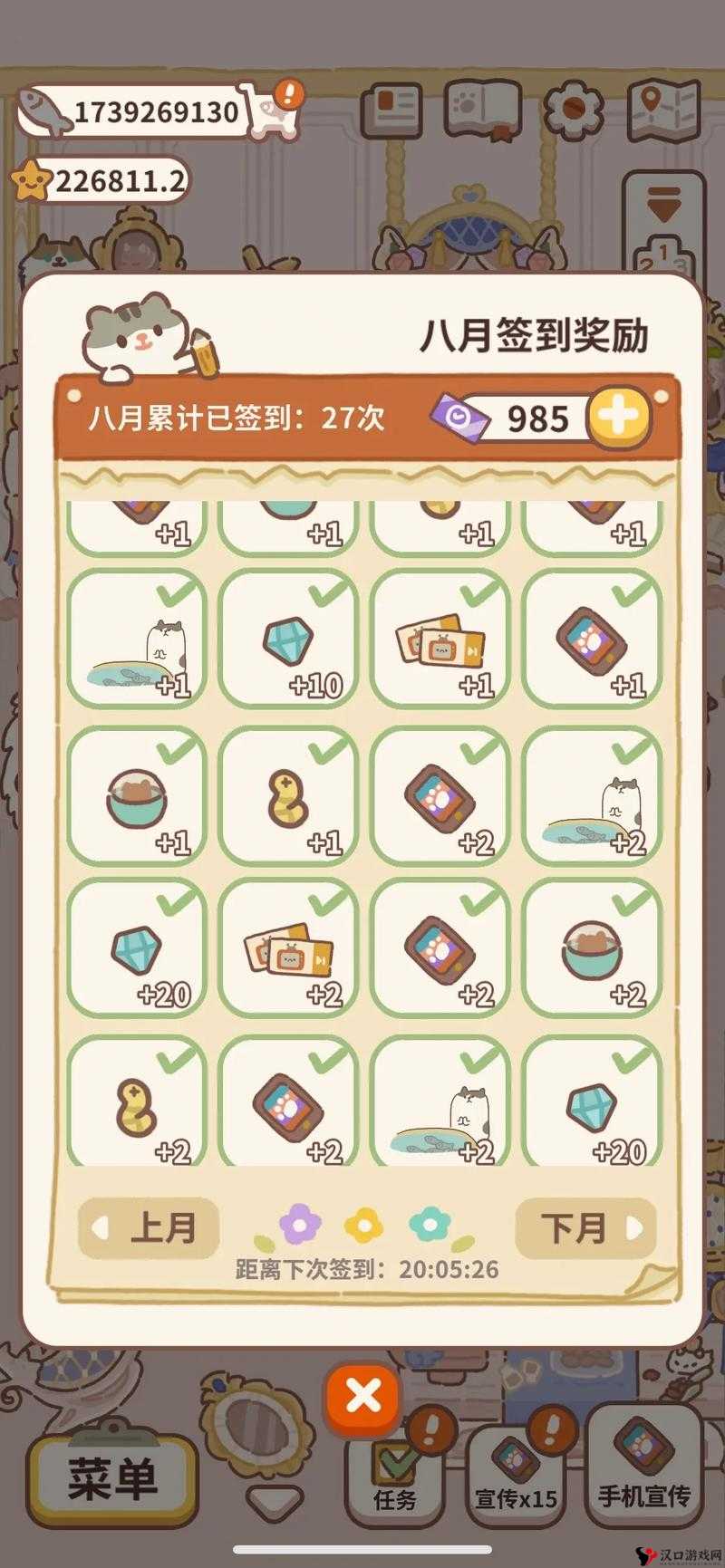Tap 宣传x15 promotion button

click(516, 1477)
